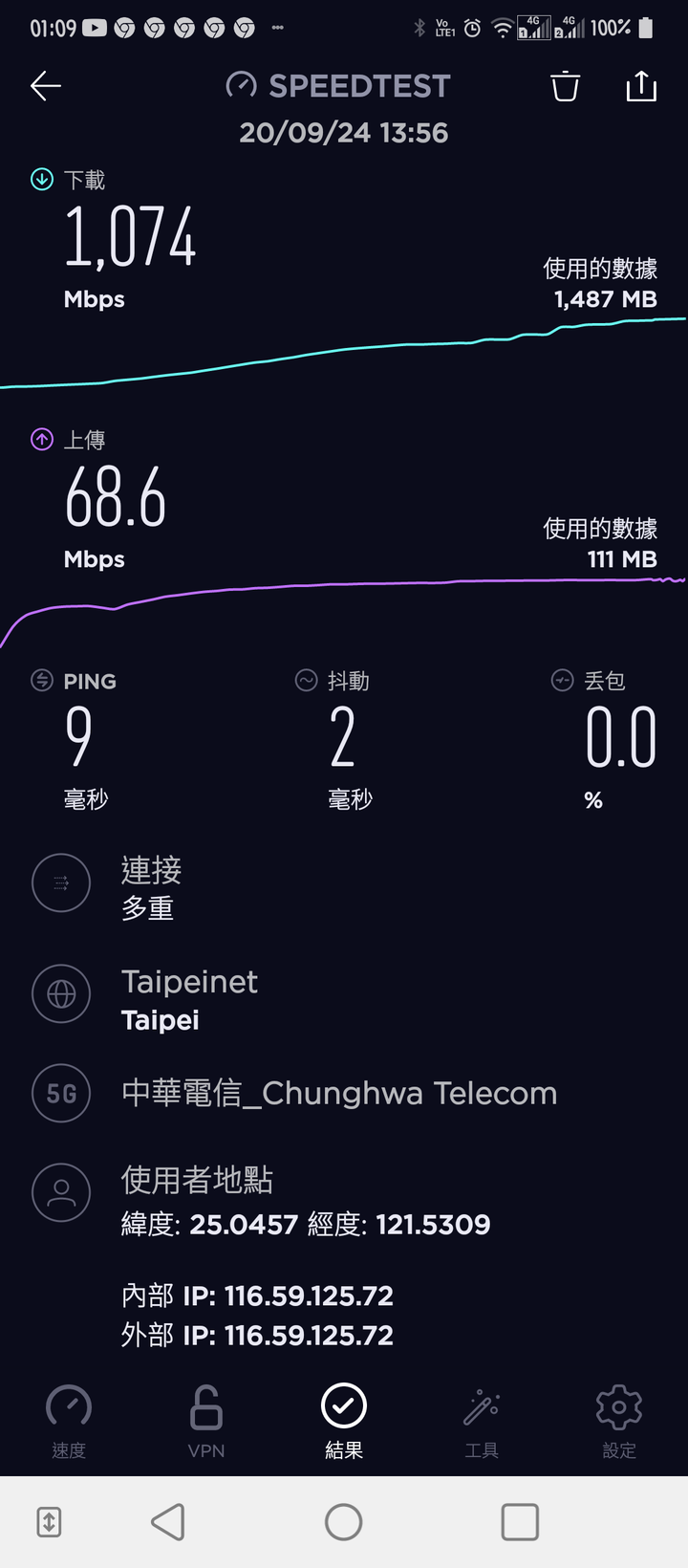The image size is (688, 1568).
Task: Open the 工具 tab
Action: click(x=482, y=1422)
